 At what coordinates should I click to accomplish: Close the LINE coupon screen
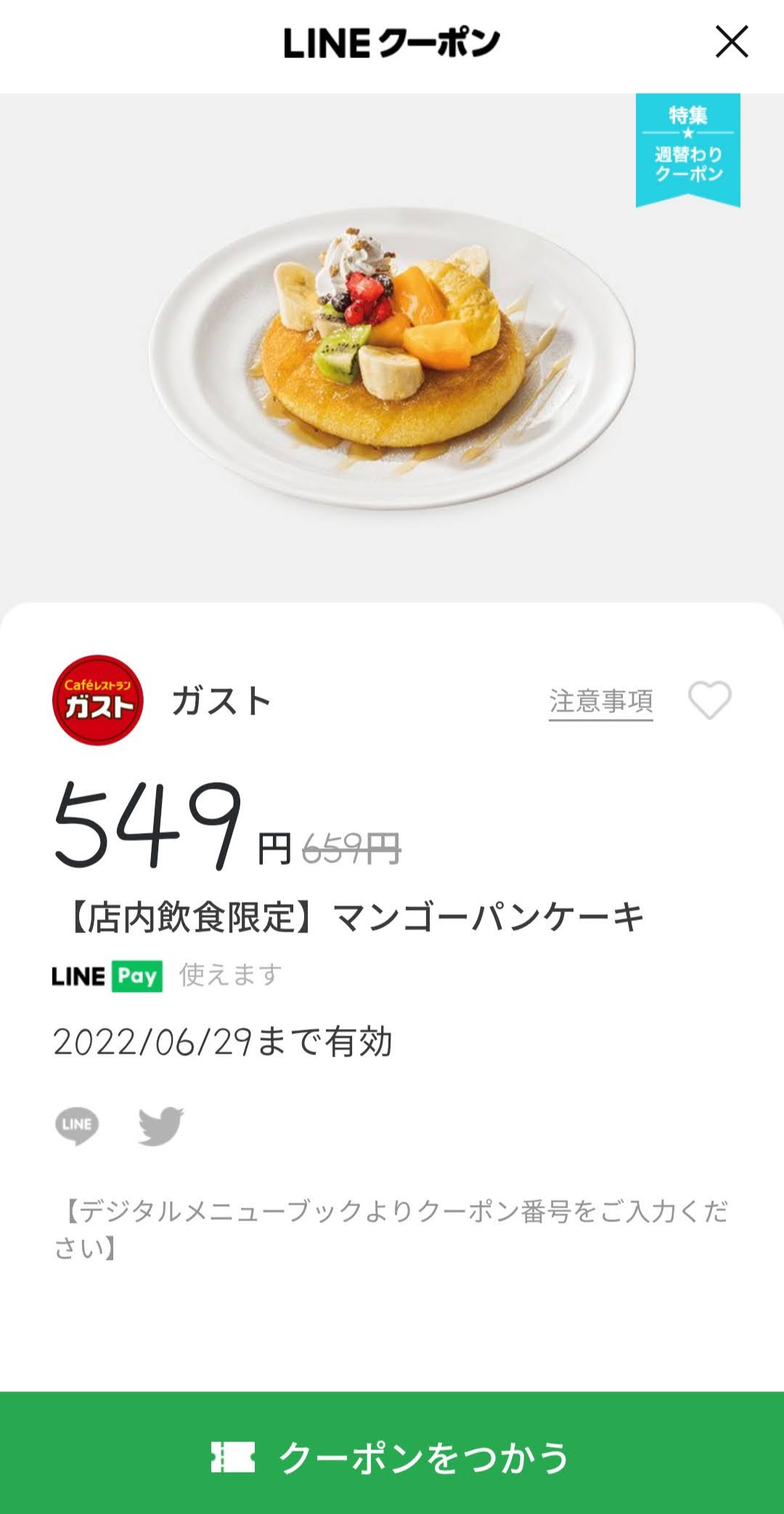point(731,41)
